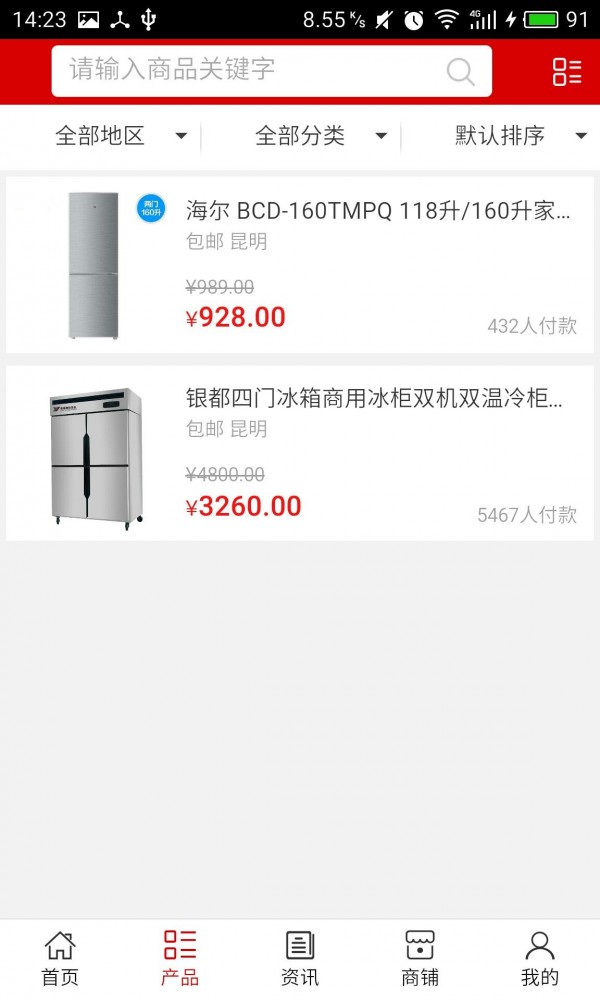Screen dimensions: 600x1000
Task: Open the 默认排序 sort dropdown
Action: coord(520,136)
